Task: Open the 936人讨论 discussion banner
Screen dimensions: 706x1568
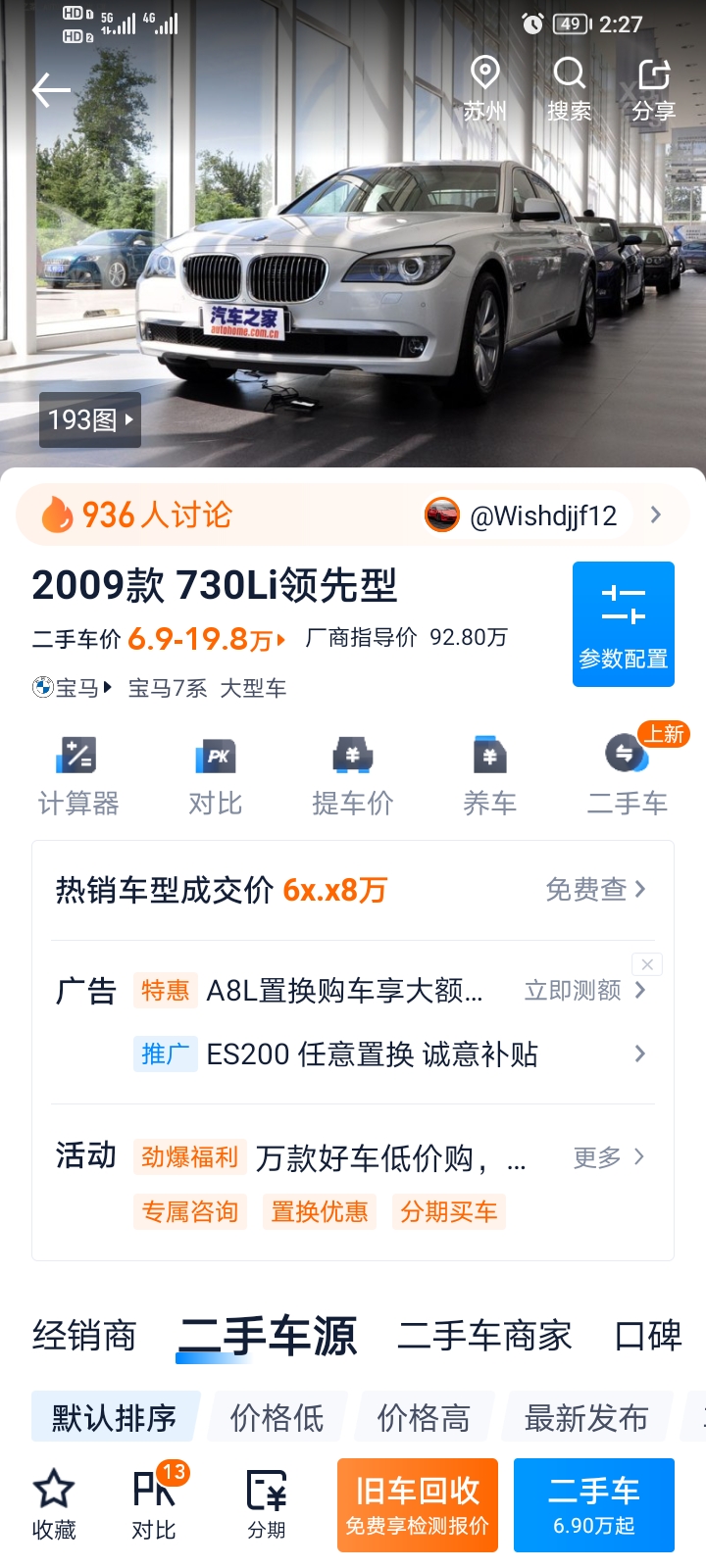Action: (353, 515)
